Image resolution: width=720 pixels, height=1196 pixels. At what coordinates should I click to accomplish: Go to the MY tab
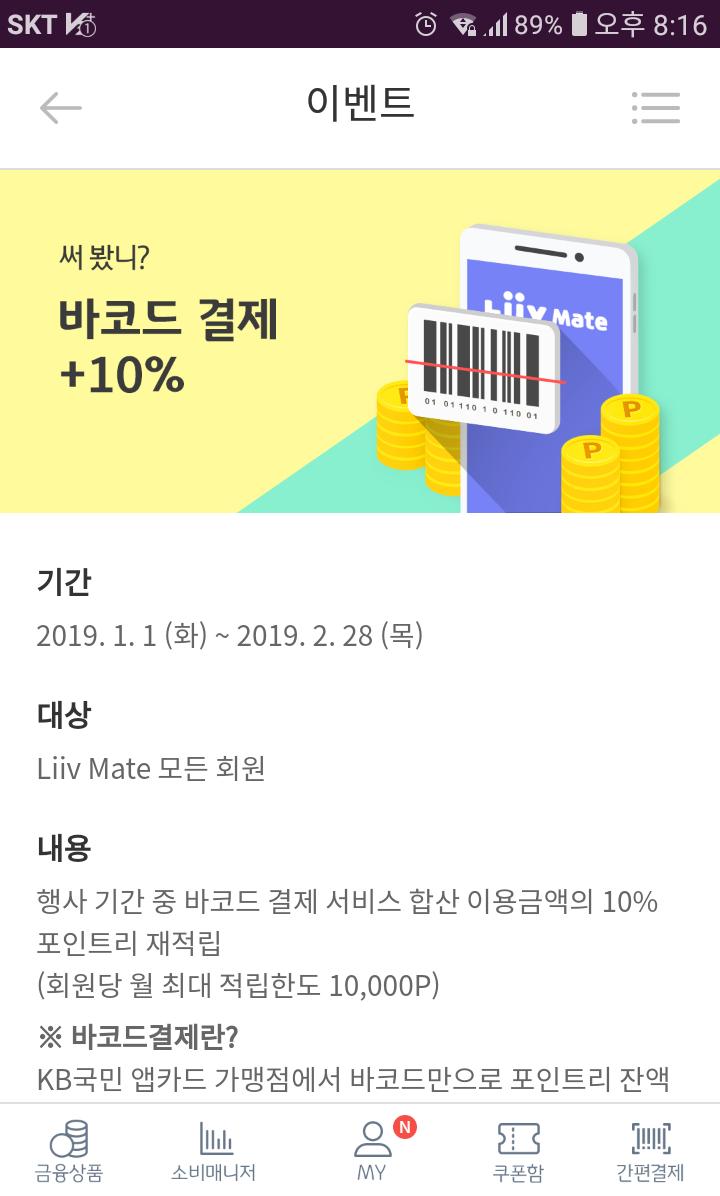pyautogui.click(x=373, y=1151)
